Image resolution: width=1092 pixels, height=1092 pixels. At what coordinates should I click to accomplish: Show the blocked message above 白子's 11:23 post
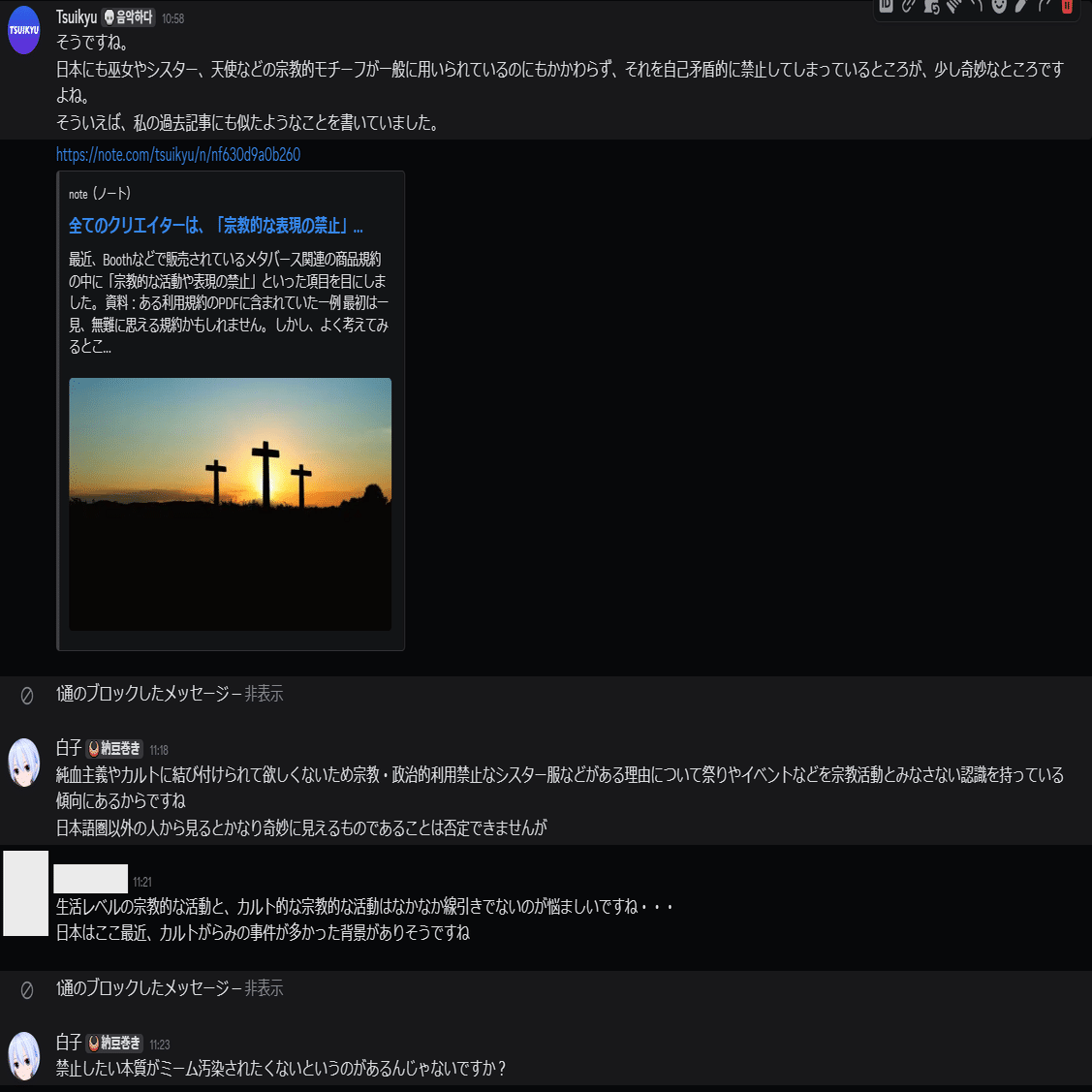[x=264, y=988]
